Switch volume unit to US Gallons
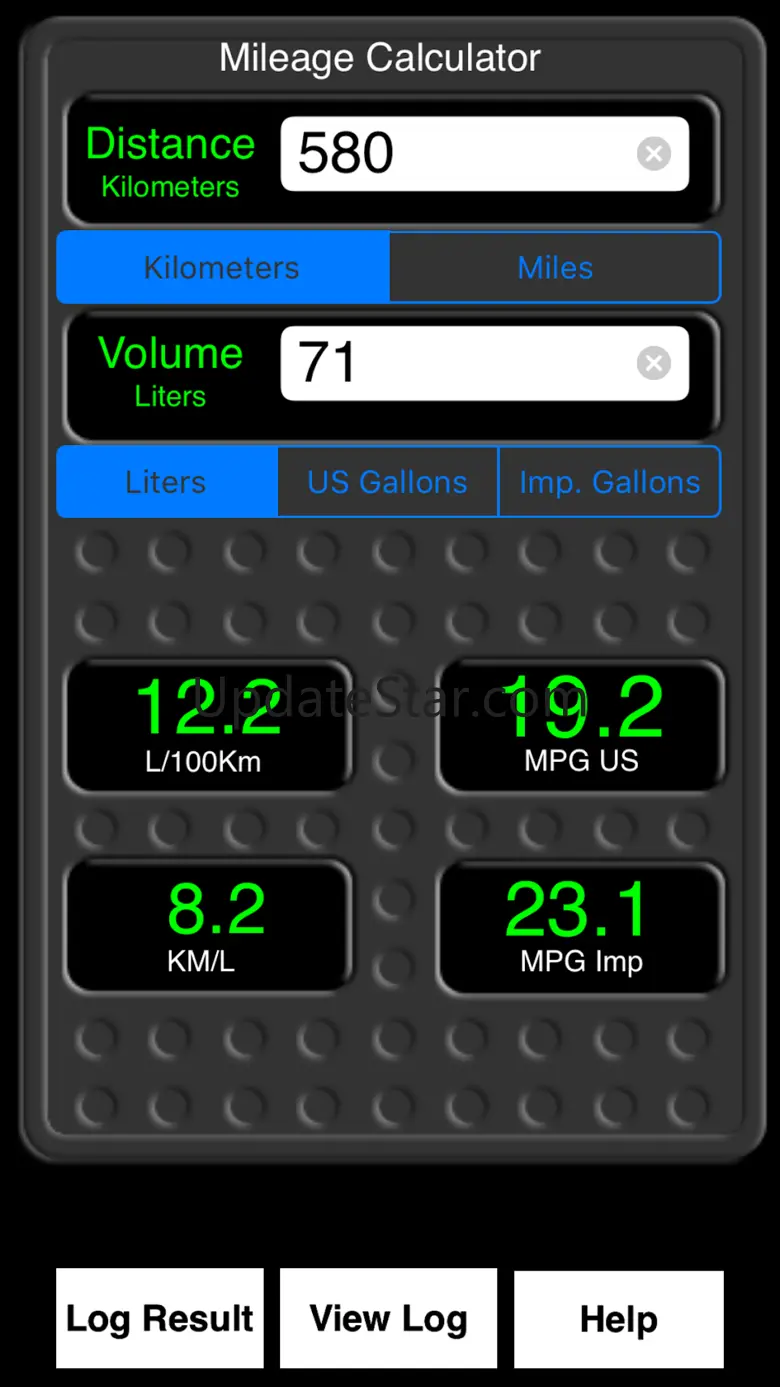This screenshot has width=780, height=1387. [387, 482]
